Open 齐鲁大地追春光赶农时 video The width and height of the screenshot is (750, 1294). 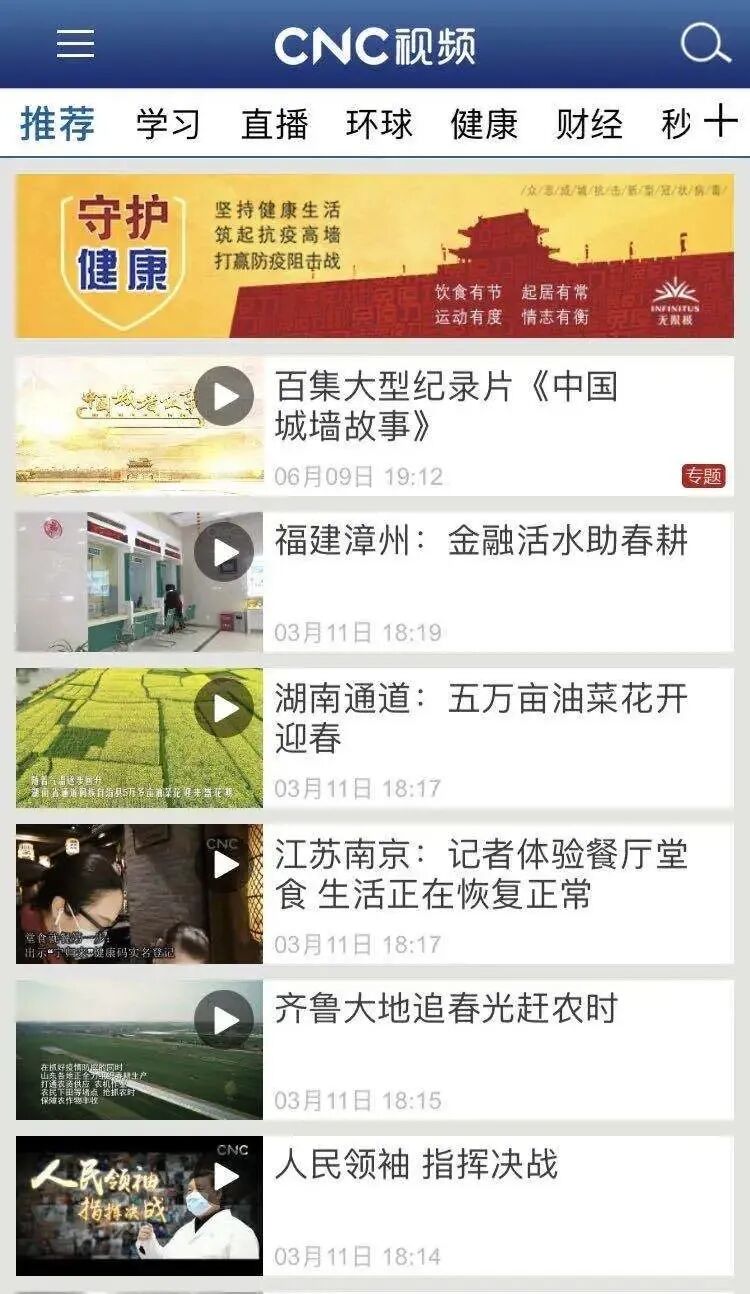click(375, 1050)
